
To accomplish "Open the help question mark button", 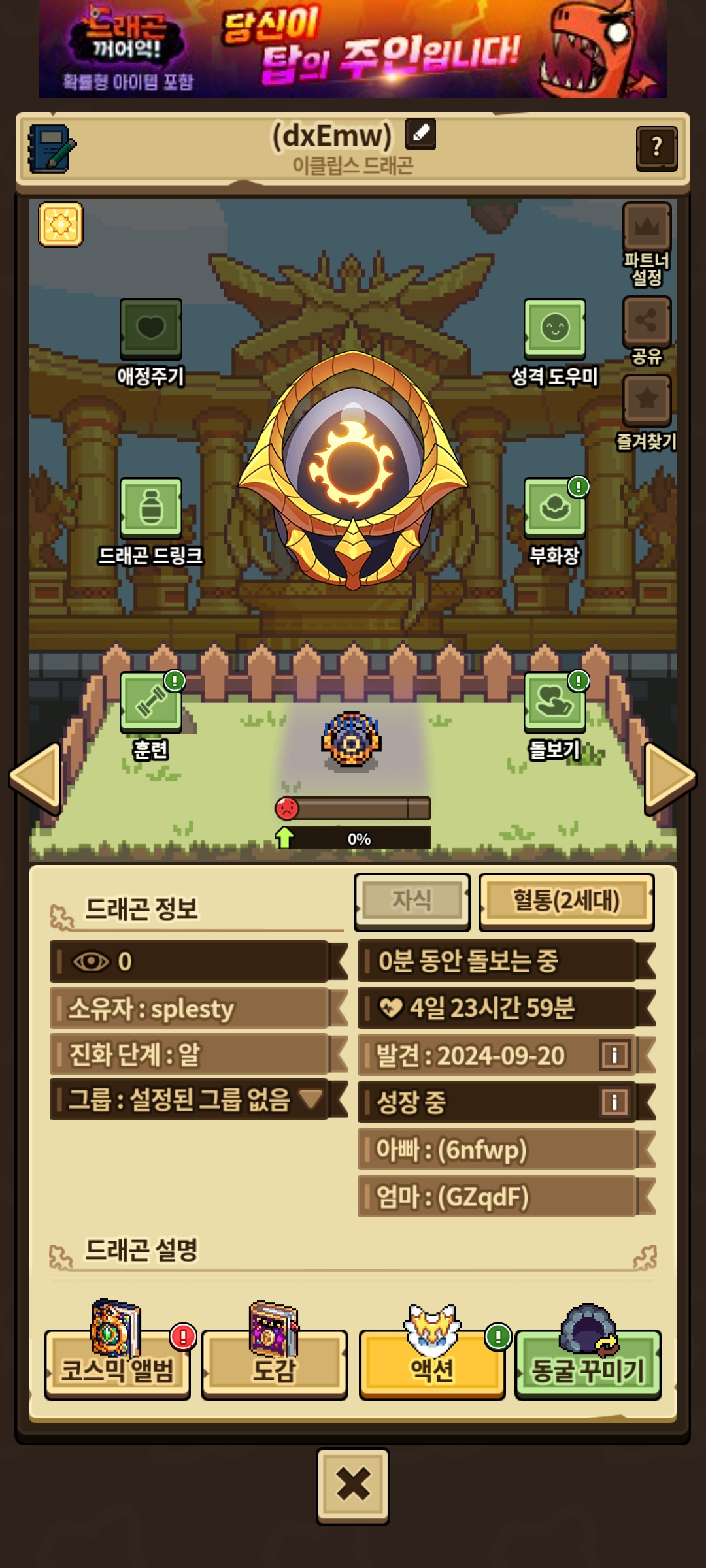I will [656, 148].
